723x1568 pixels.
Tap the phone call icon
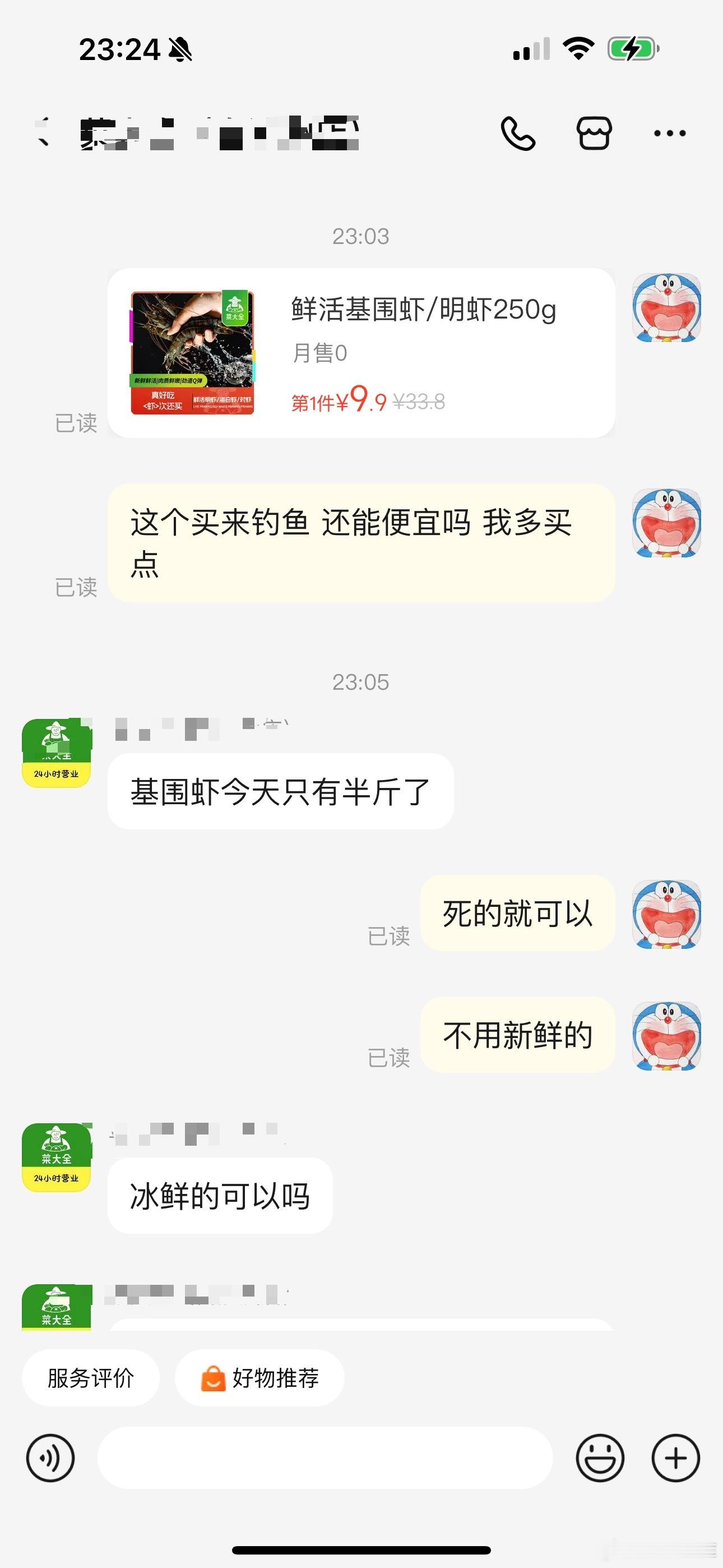(518, 133)
